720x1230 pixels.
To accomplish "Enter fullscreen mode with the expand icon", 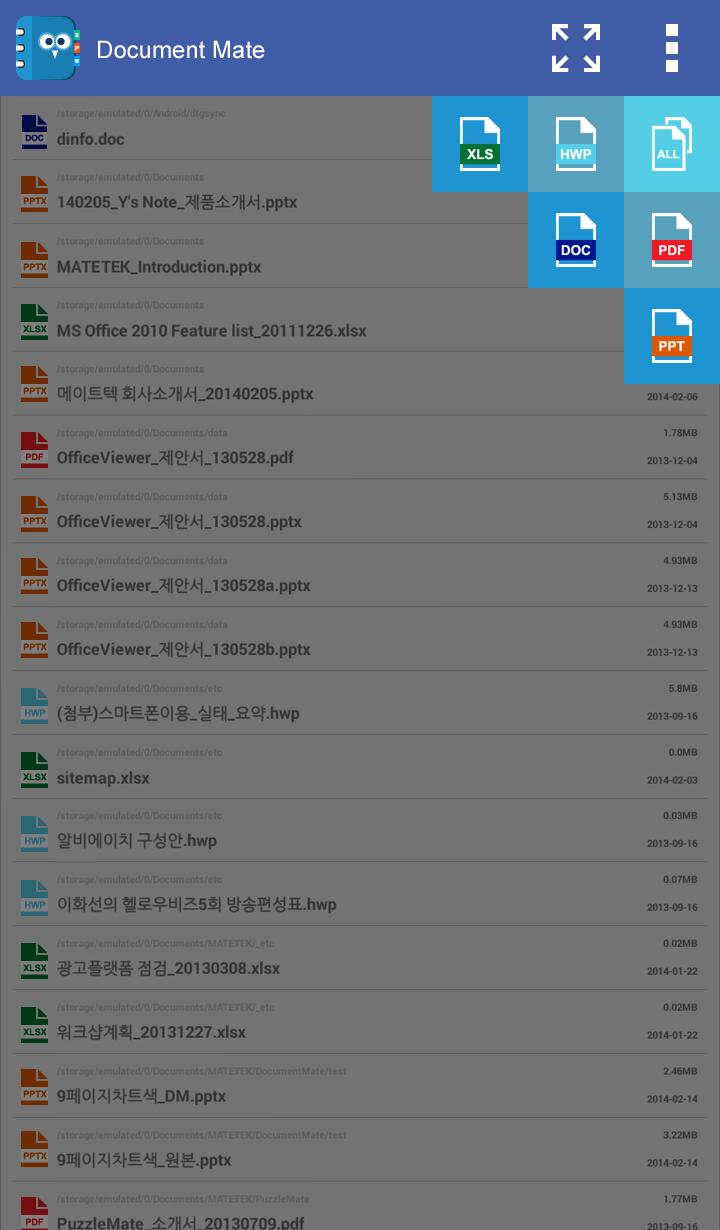I will click(x=575, y=47).
